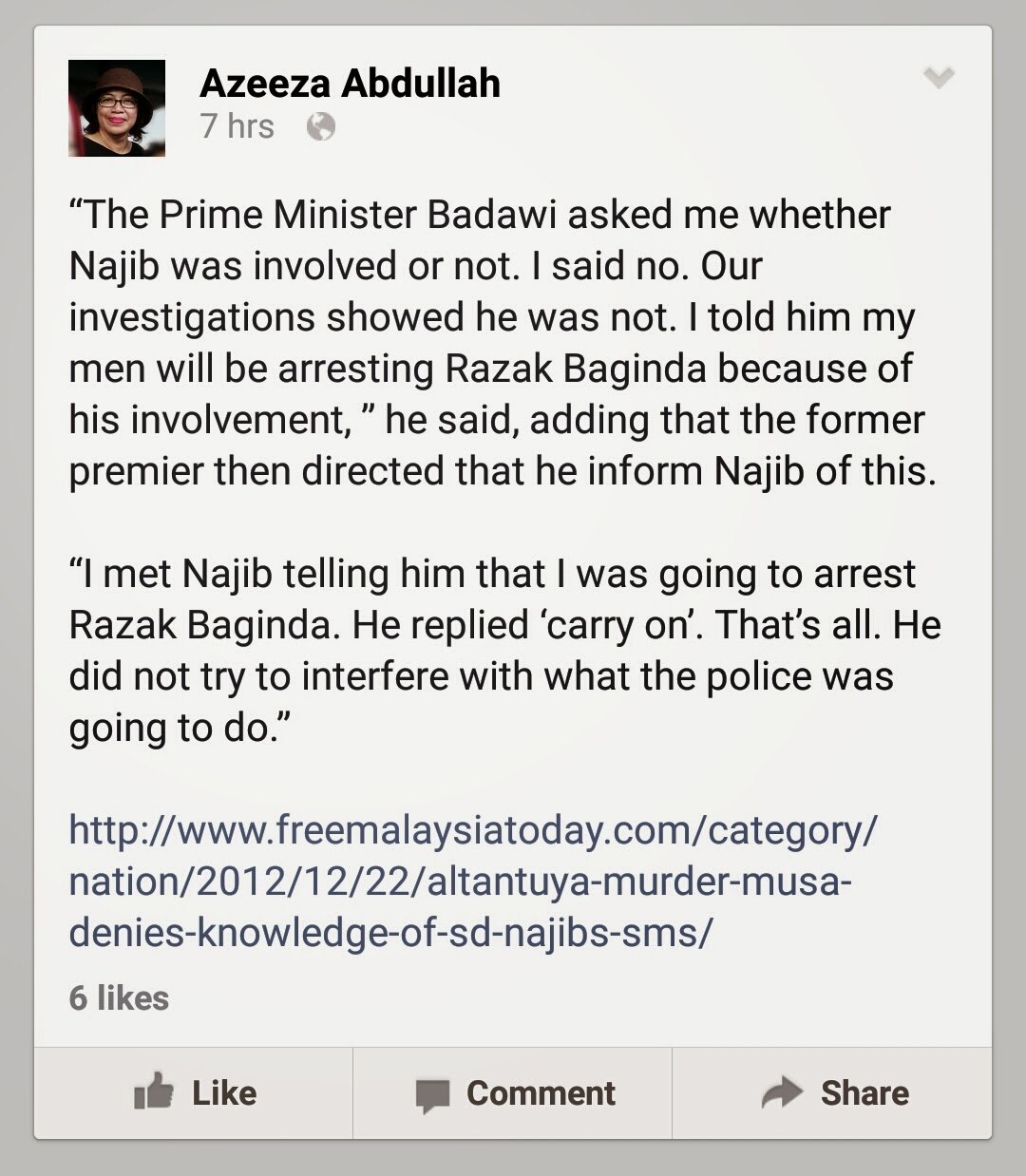Like Azeeza Abdullah's post
Screen dimensions: 1026x1176
195,1092
